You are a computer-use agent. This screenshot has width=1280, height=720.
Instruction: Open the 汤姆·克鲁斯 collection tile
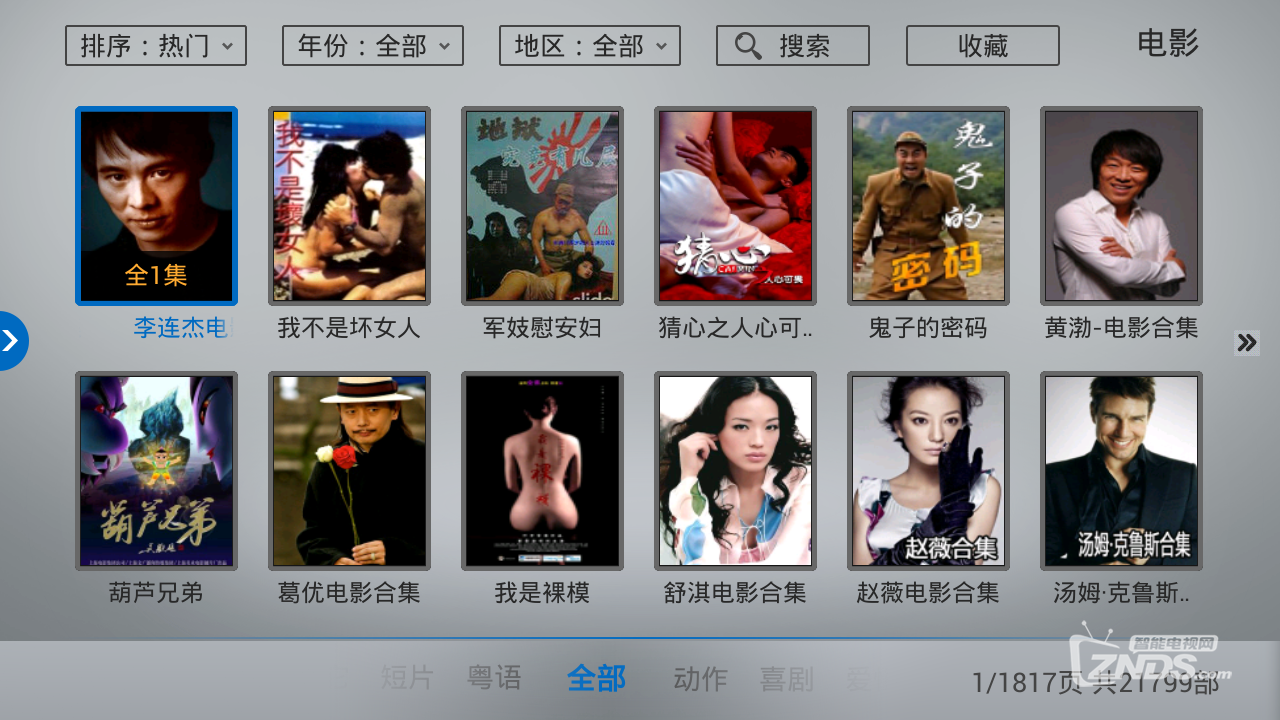click(1121, 471)
